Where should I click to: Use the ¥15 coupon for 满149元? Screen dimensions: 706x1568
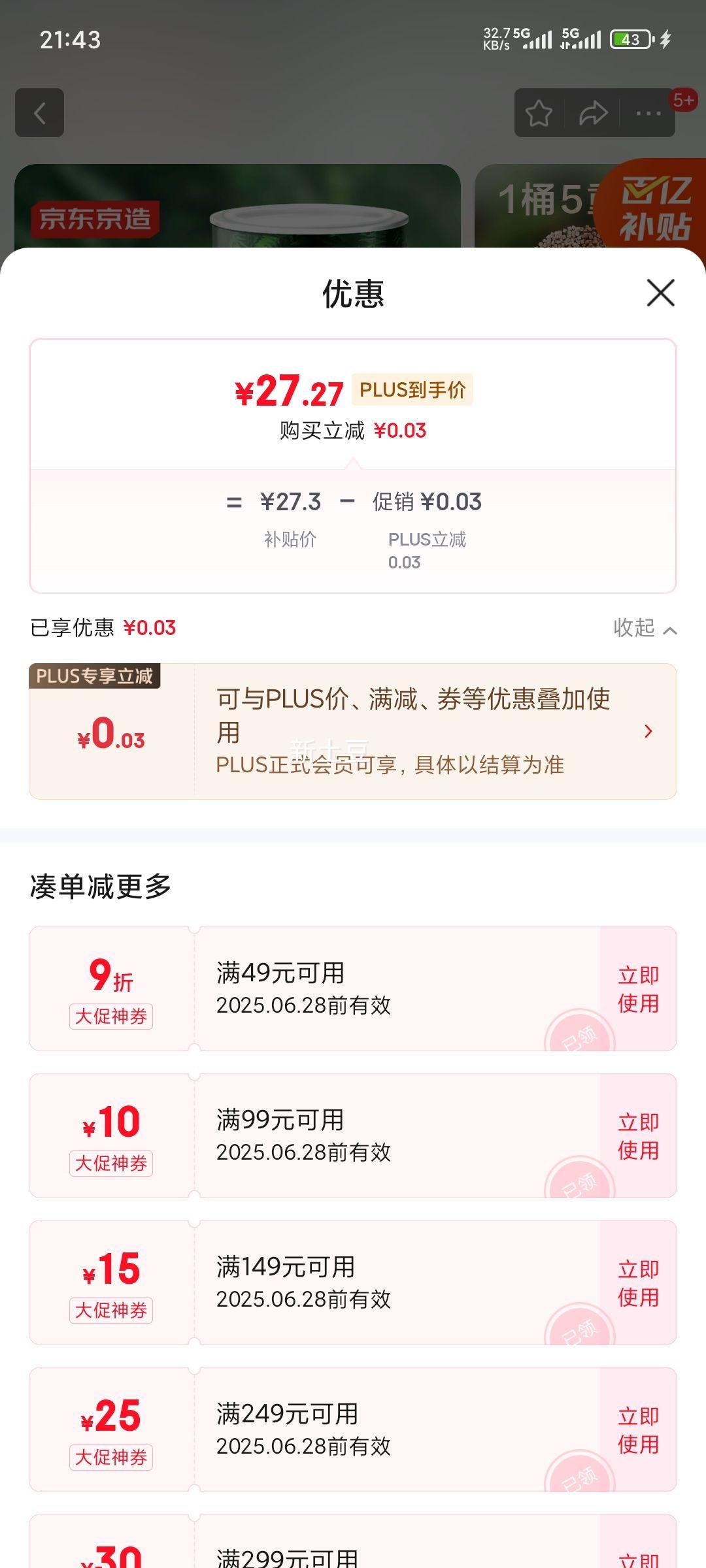[x=638, y=1282]
